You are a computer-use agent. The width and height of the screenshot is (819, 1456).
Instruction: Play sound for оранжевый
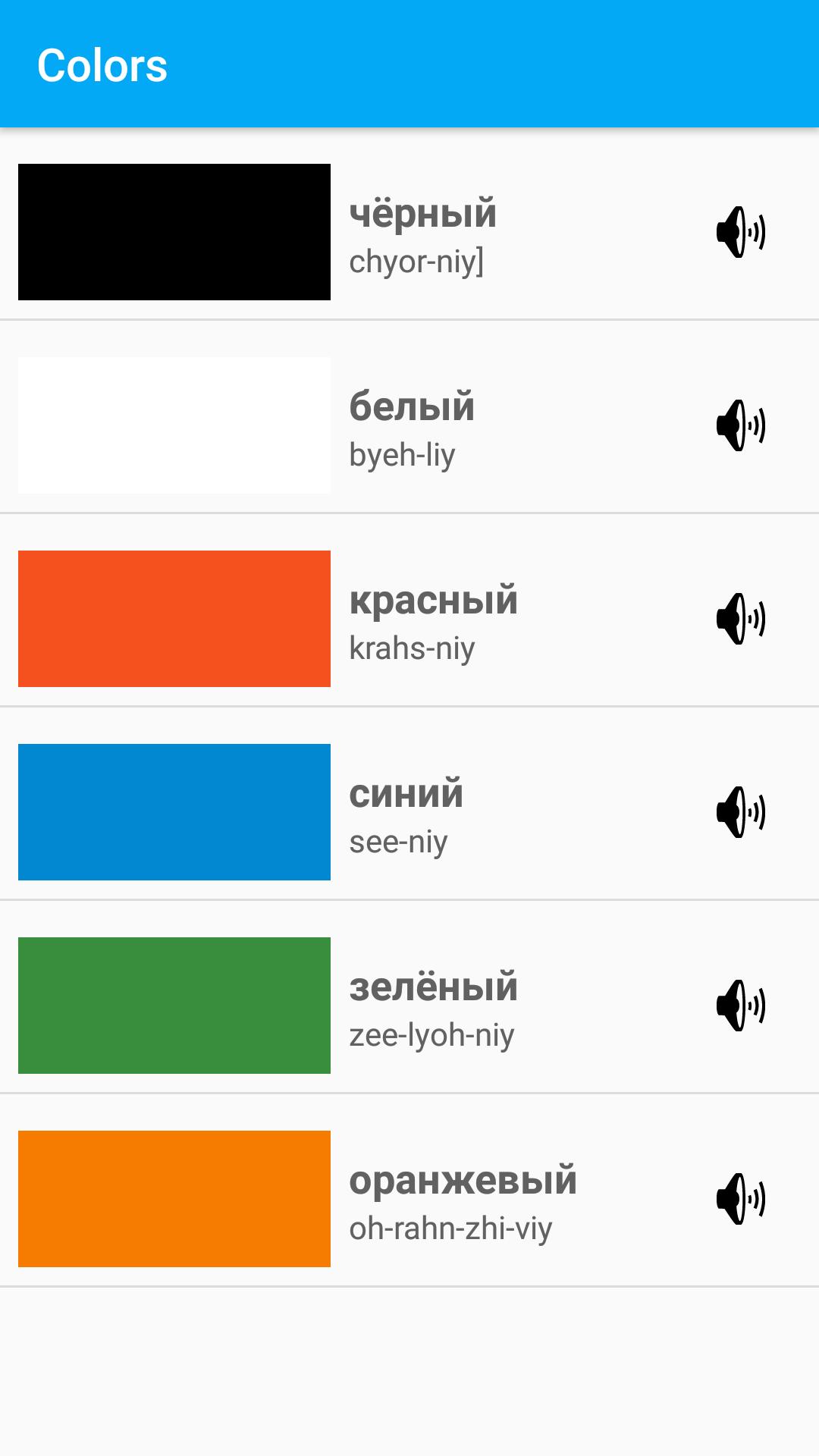[x=741, y=1199]
